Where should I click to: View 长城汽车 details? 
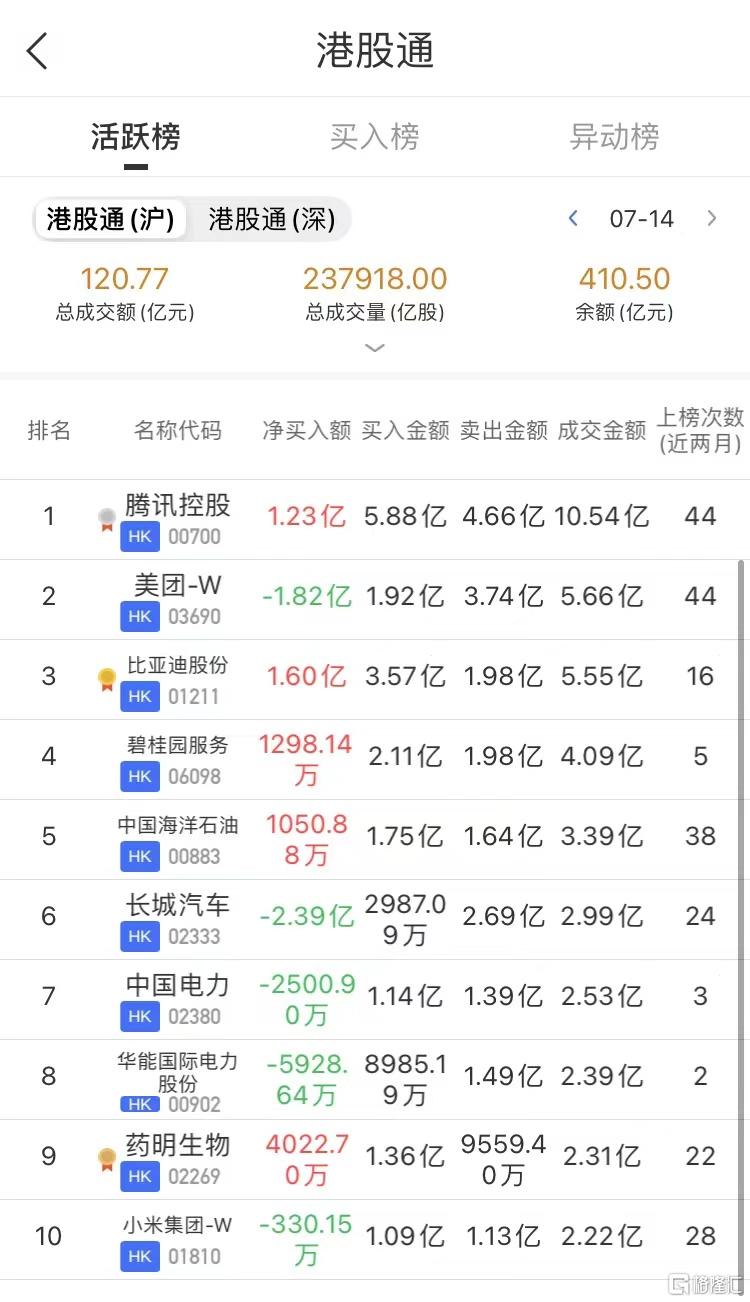[375, 919]
